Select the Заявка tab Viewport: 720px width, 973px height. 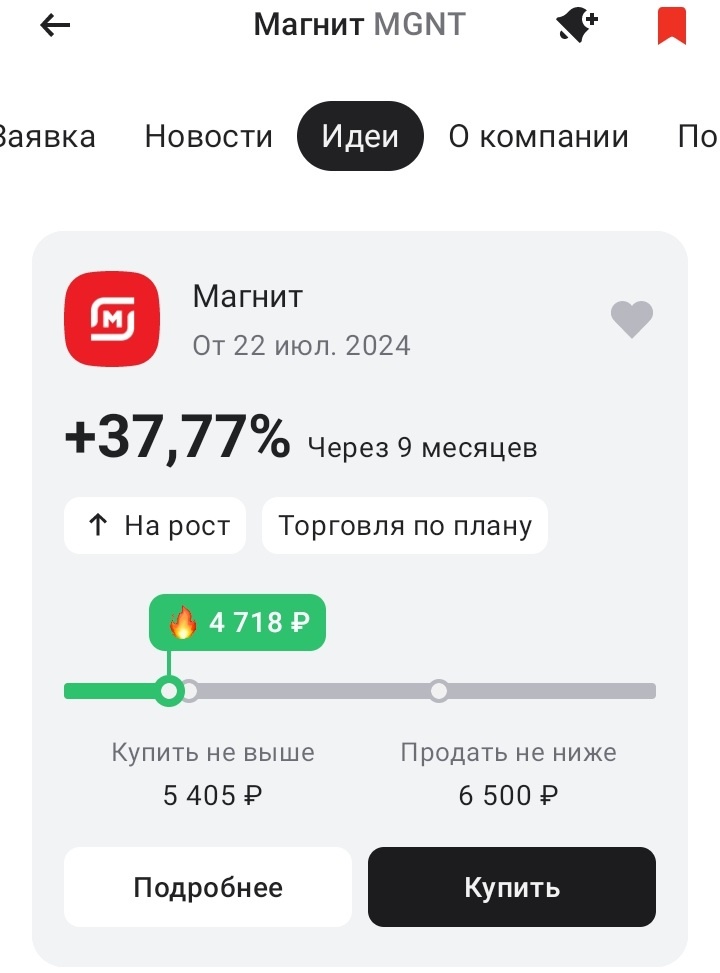[x=47, y=136]
